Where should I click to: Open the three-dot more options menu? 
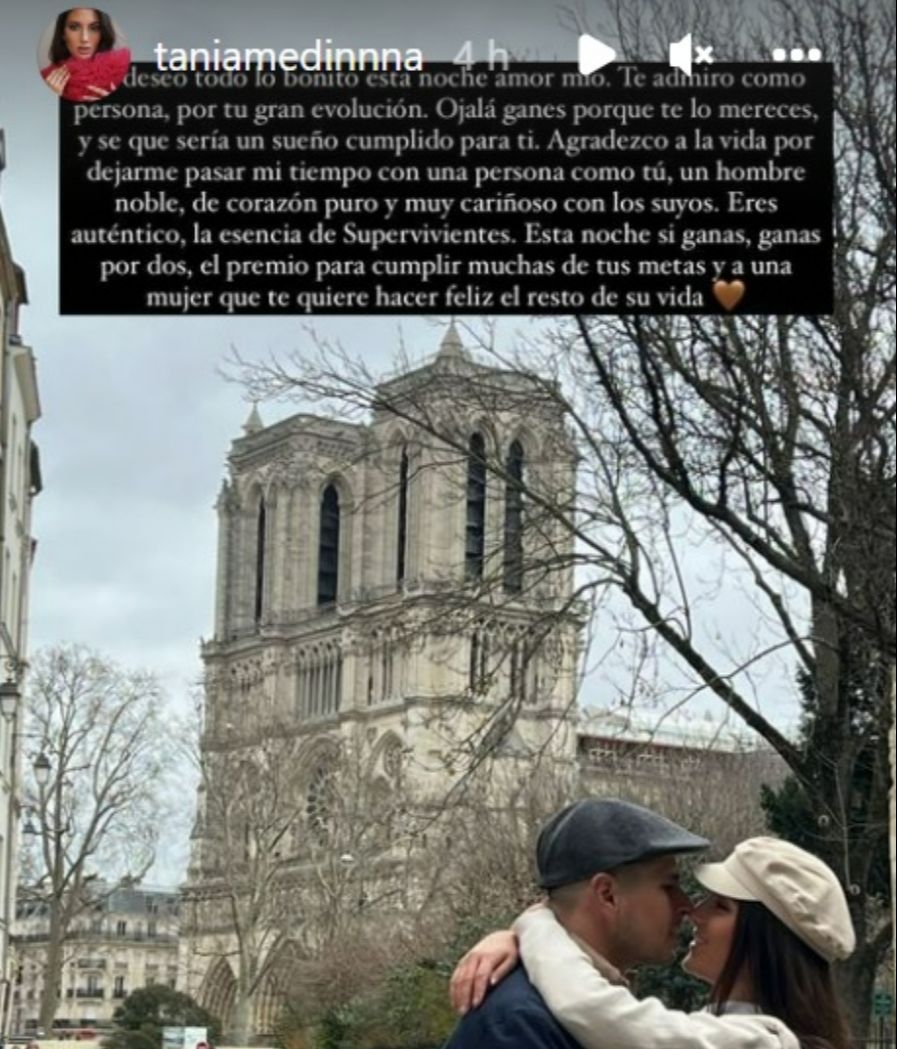[x=796, y=55]
